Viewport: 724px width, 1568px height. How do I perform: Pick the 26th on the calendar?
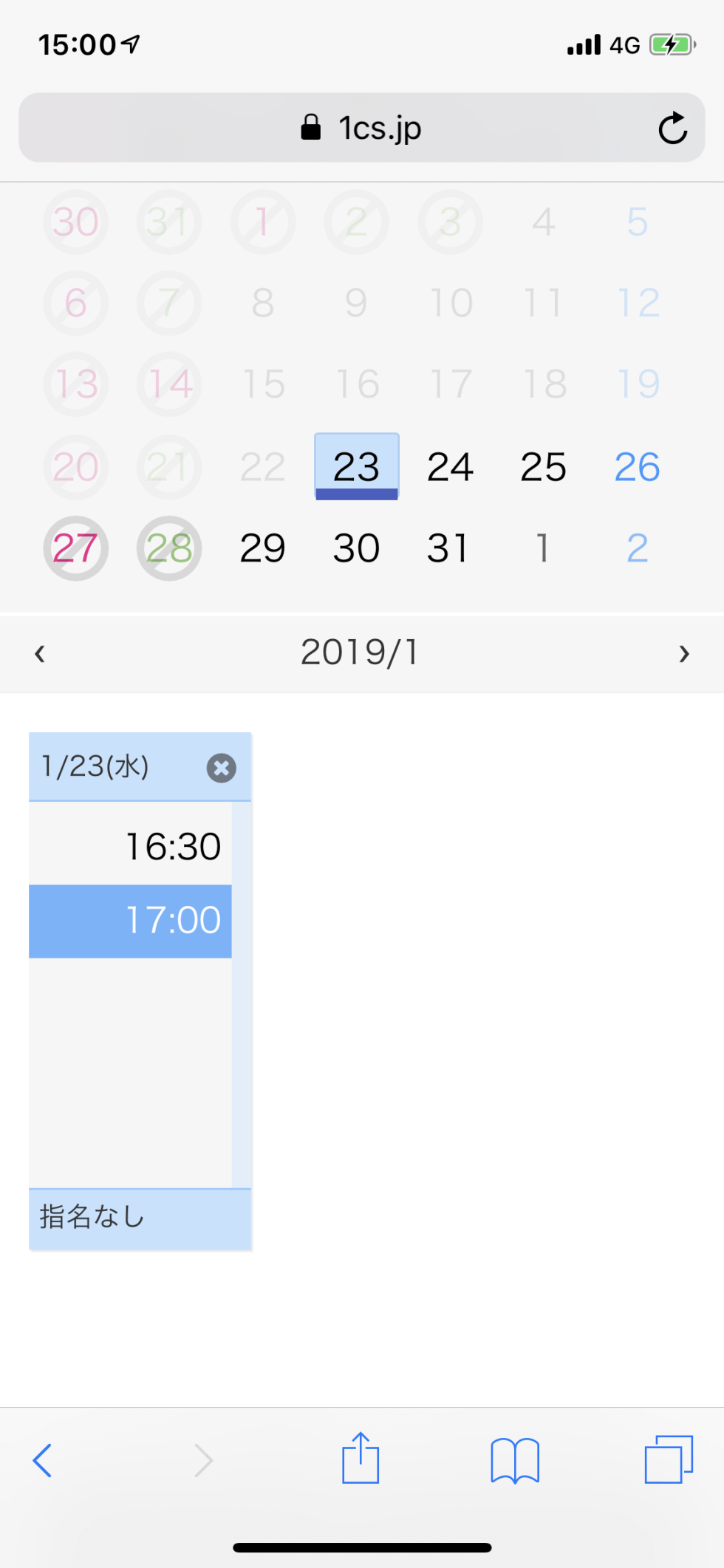click(637, 467)
